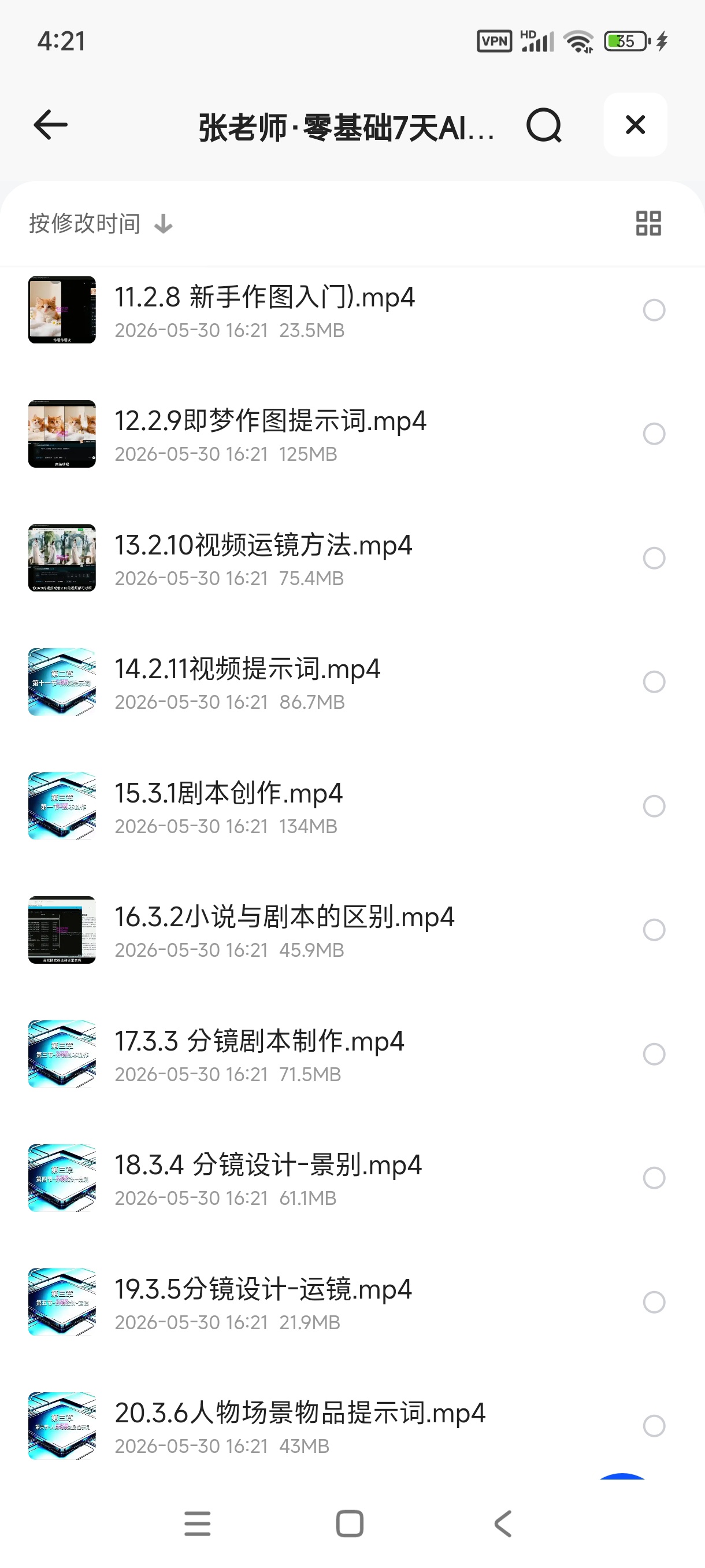Open search in this folder

[x=544, y=125]
